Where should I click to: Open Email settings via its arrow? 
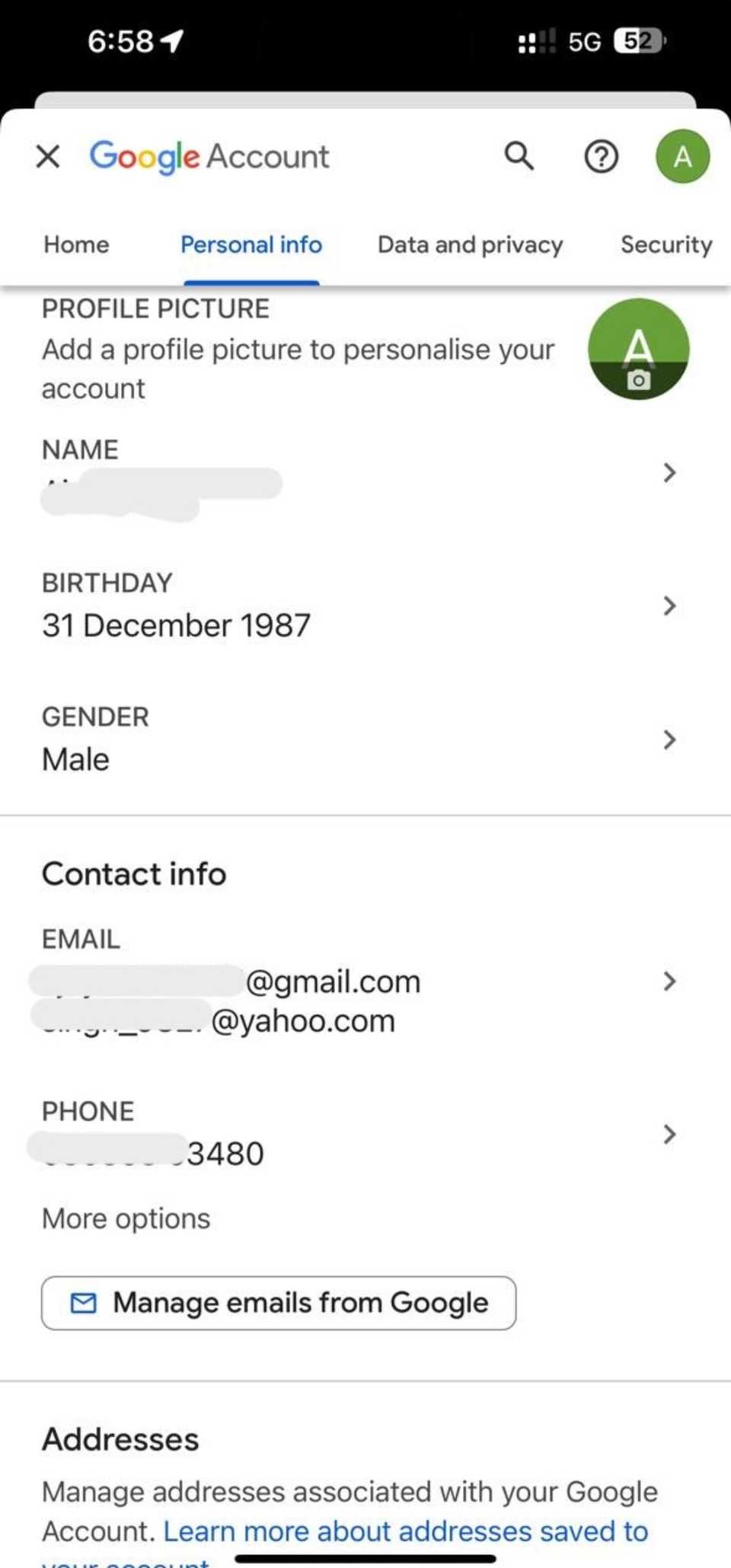point(669,981)
